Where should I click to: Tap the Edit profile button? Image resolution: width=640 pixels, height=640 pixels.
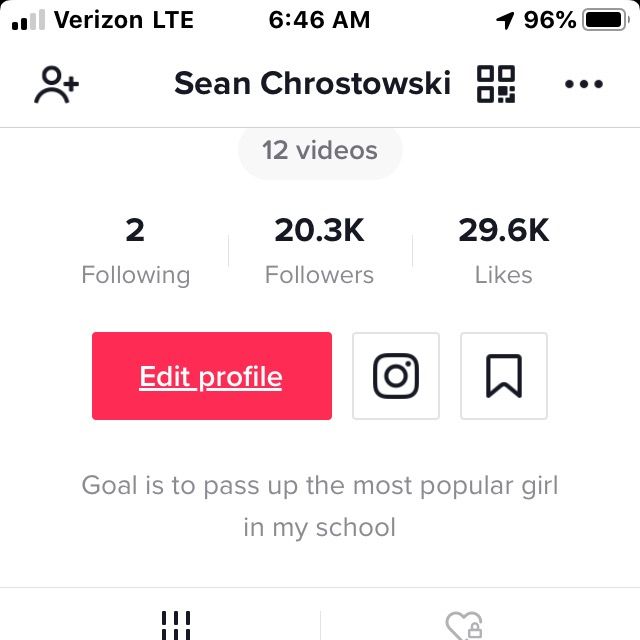coord(211,376)
